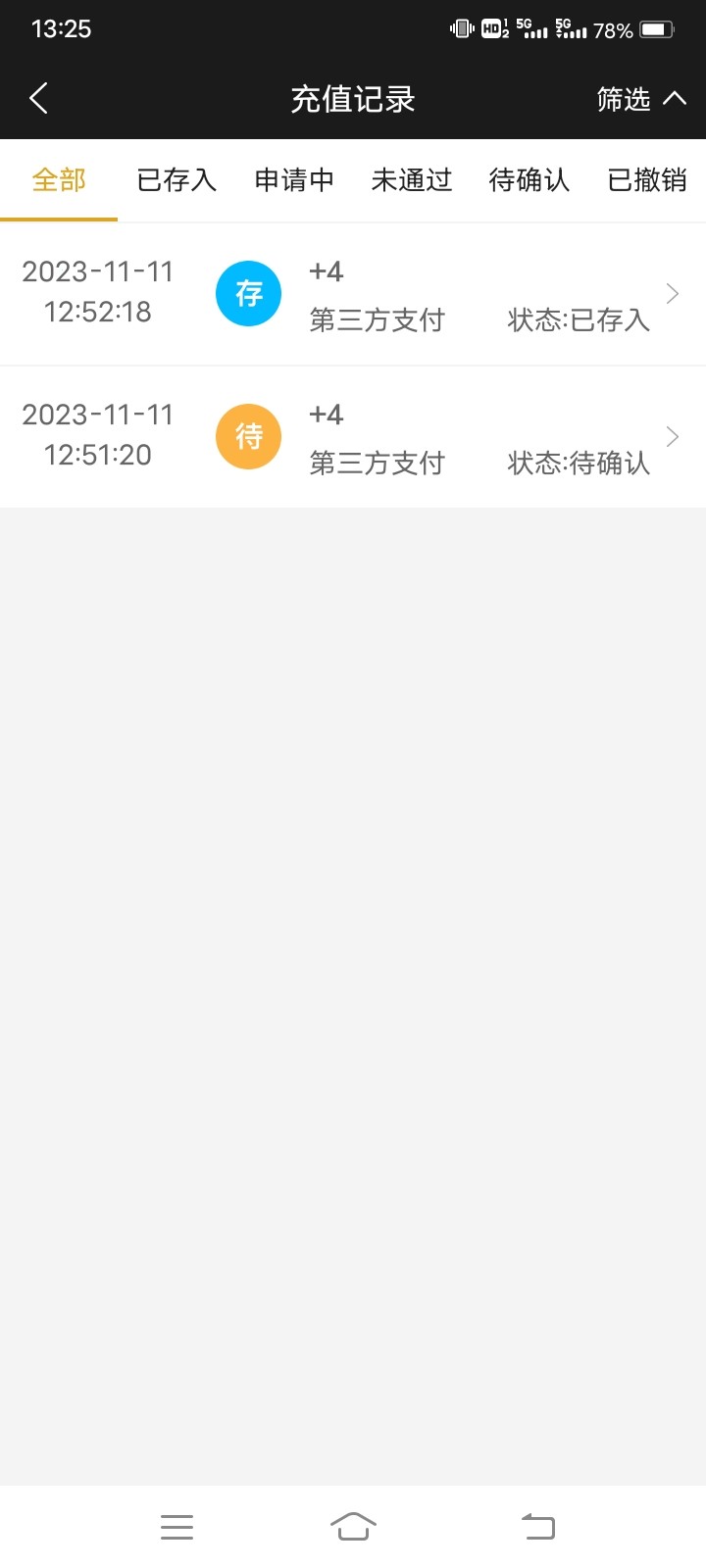Tap the home button at screen bottom
The width and height of the screenshot is (706, 1568).
click(353, 1526)
